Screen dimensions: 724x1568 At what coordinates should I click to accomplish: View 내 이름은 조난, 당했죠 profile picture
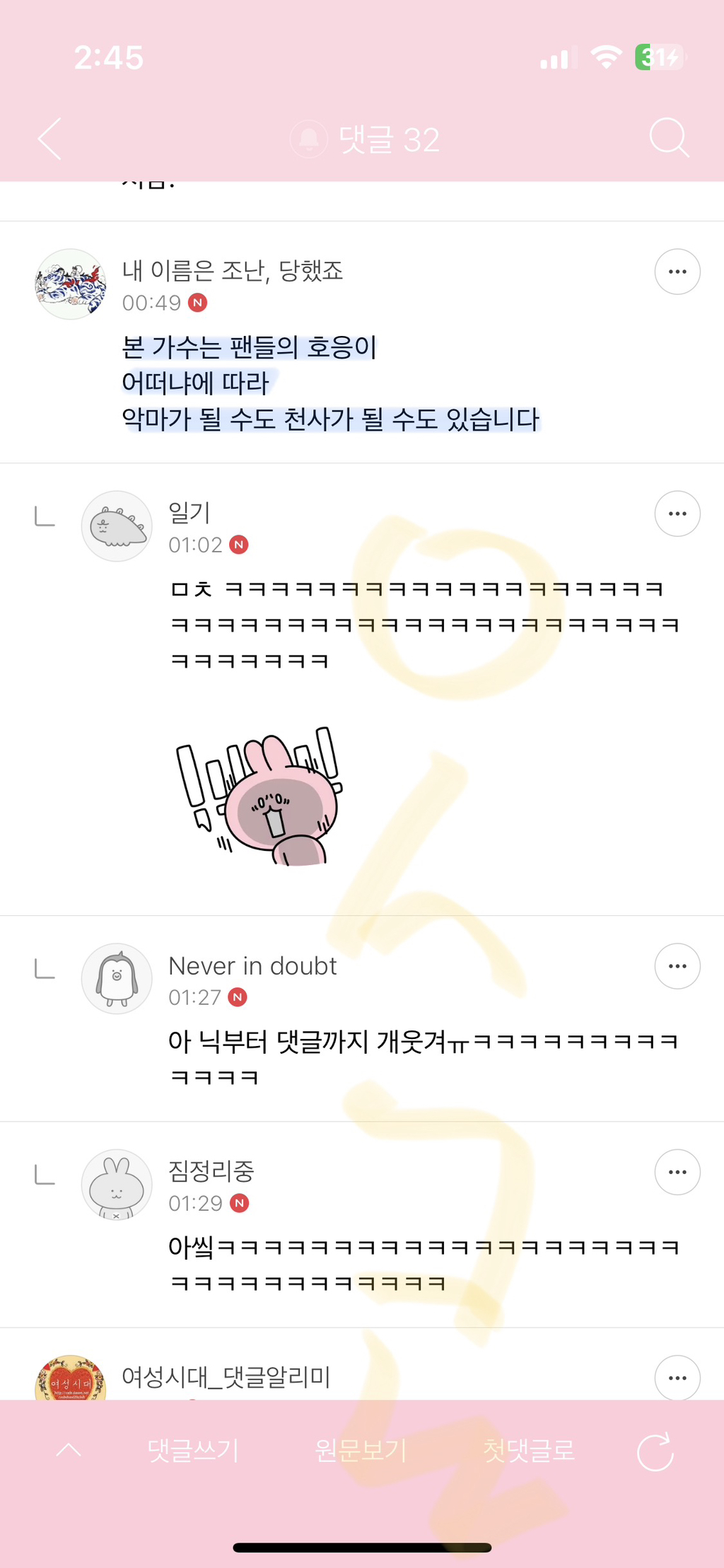tap(71, 284)
